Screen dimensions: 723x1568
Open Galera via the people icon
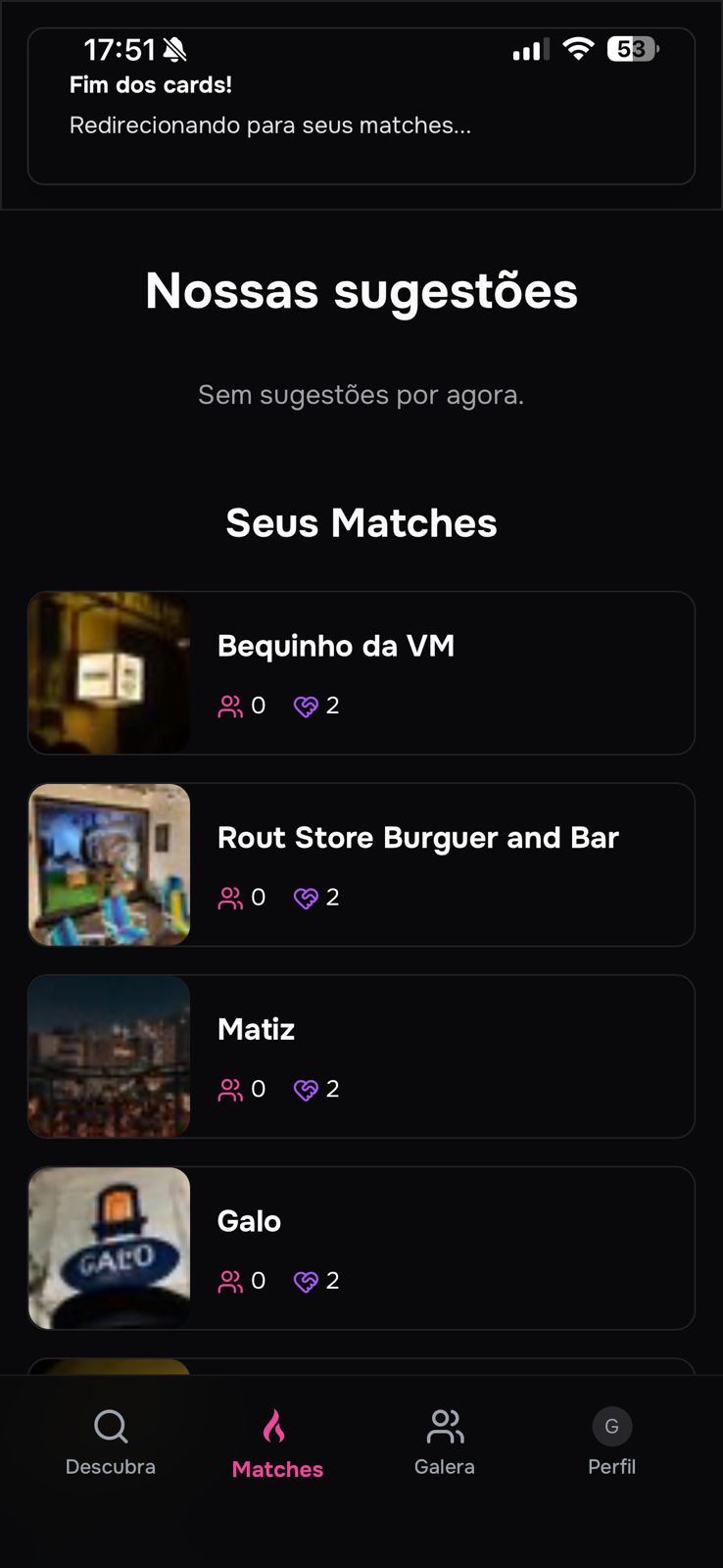coord(445,1427)
